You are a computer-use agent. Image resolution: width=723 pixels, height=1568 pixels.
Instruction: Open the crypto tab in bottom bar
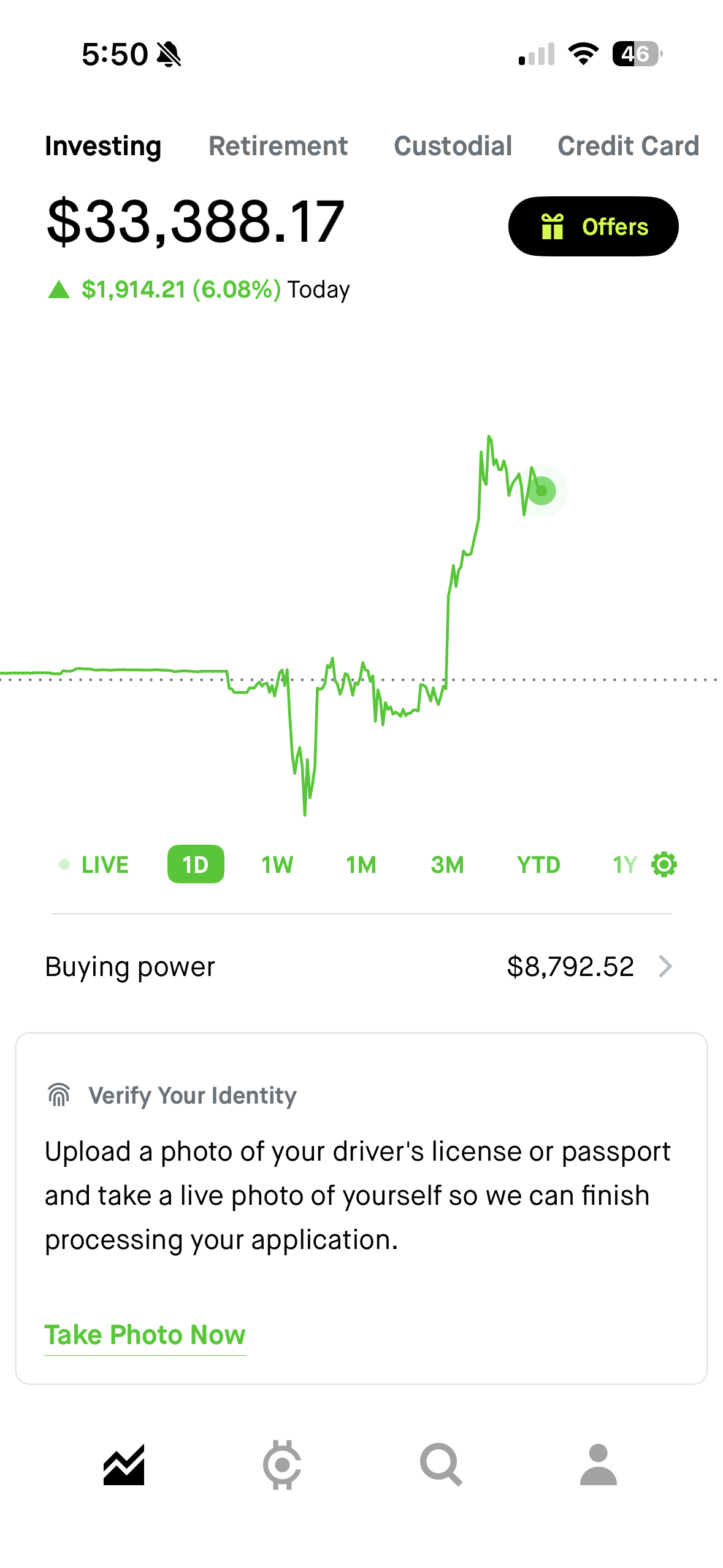(x=282, y=1465)
